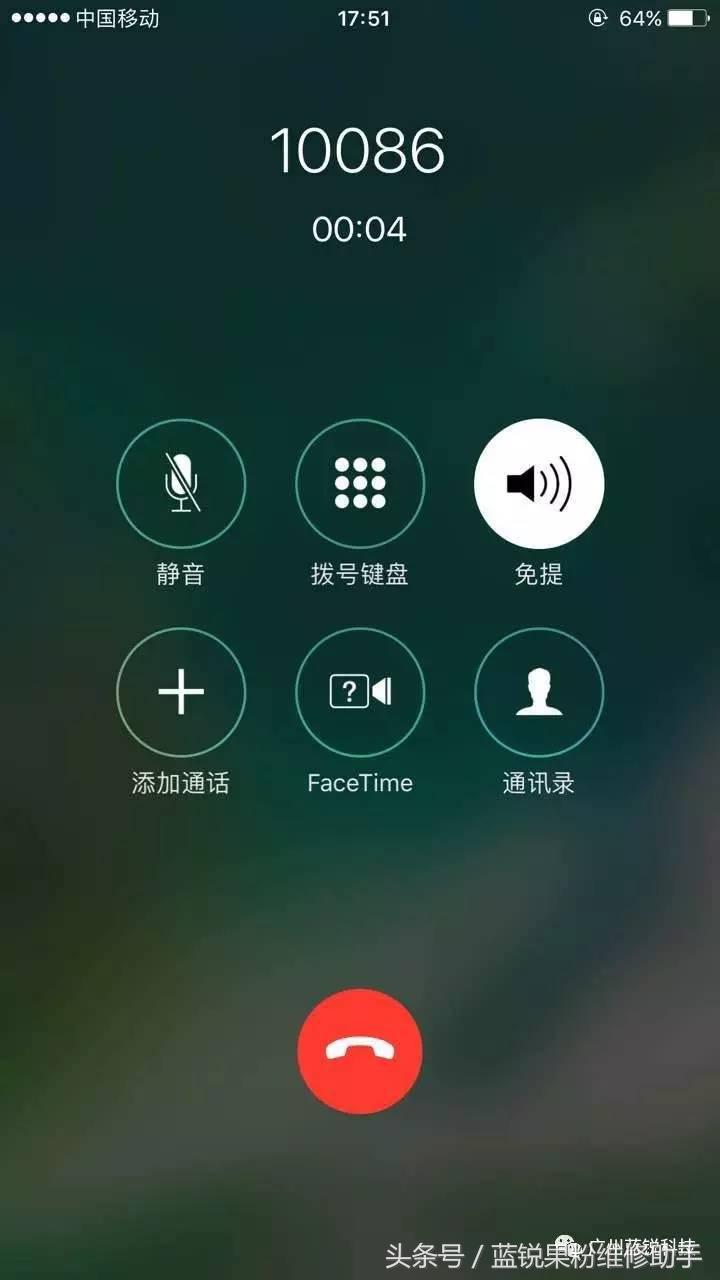Open 拨号键盘 to enter digits
The image size is (720, 1280).
click(360, 505)
